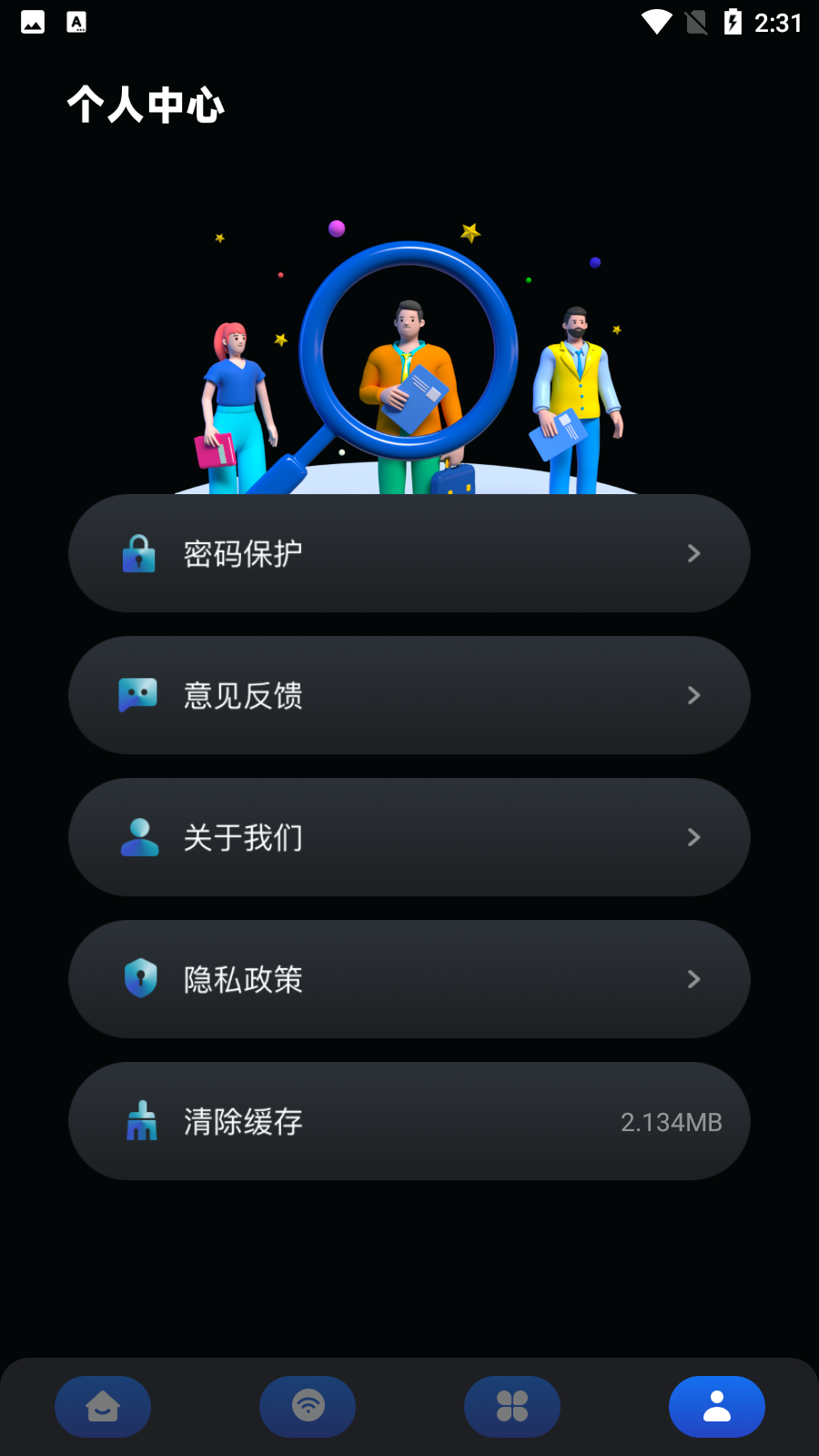
Task: Expand the 密码保护 row chevron
Action: (693, 553)
